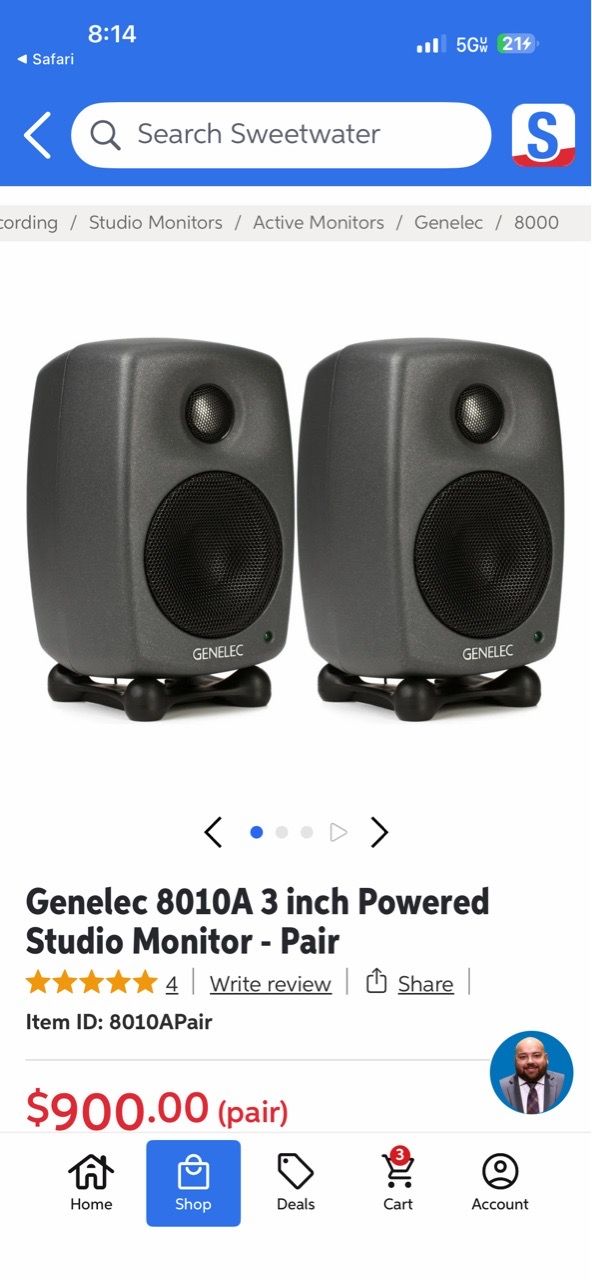Return to Safari via the status bar link
This screenshot has height=1280, width=592.
[46, 59]
